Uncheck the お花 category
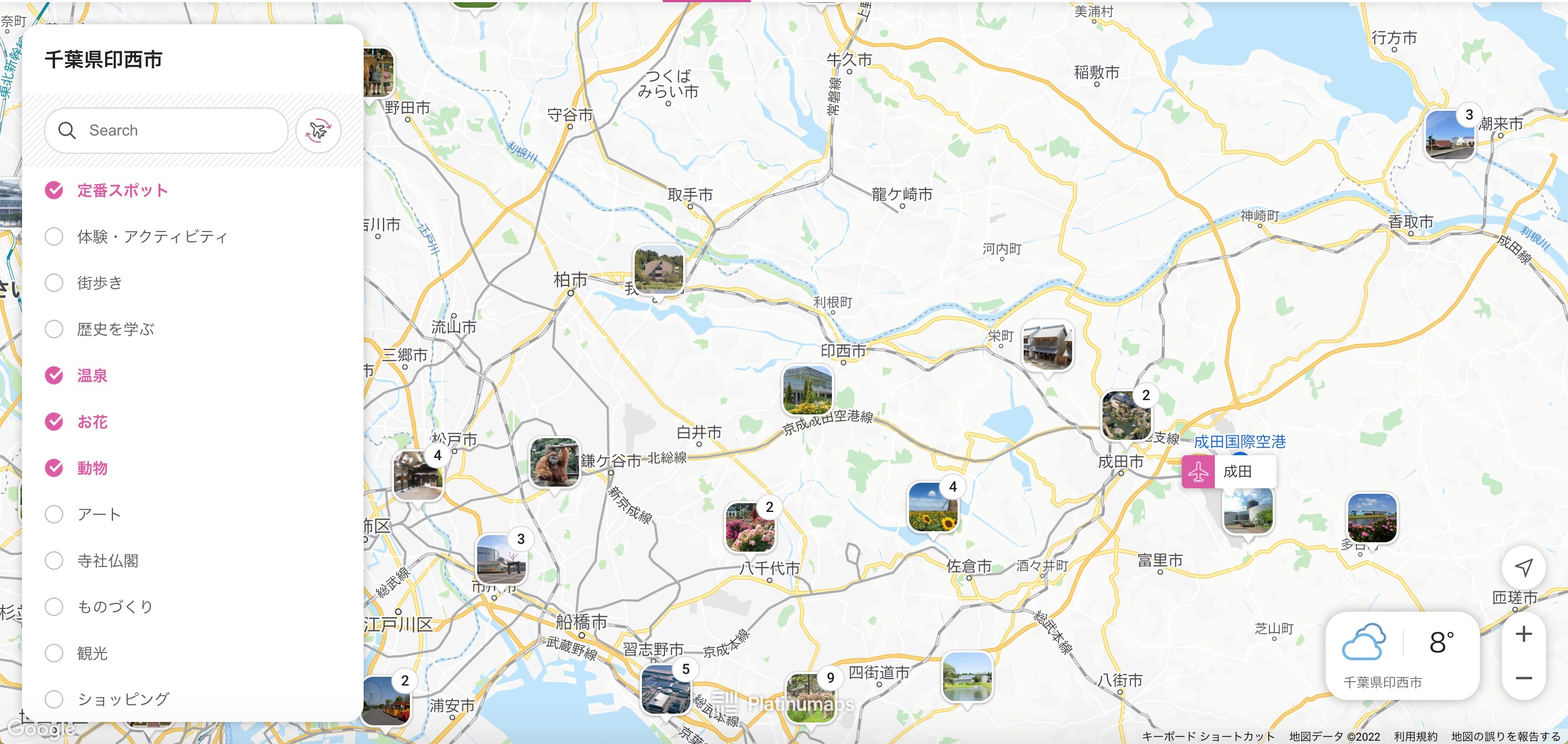The height and width of the screenshot is (744, 1568). click(x=54, y=421)
